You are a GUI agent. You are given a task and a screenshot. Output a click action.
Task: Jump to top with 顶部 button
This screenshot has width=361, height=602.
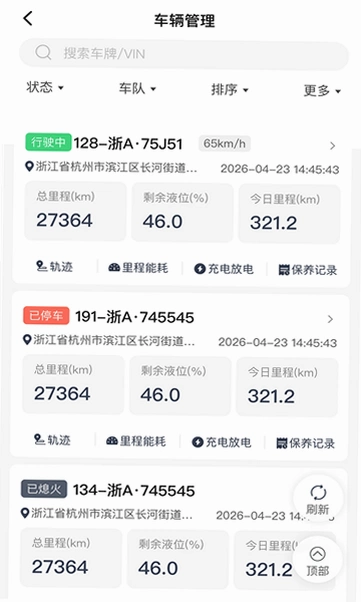(317, 561)
